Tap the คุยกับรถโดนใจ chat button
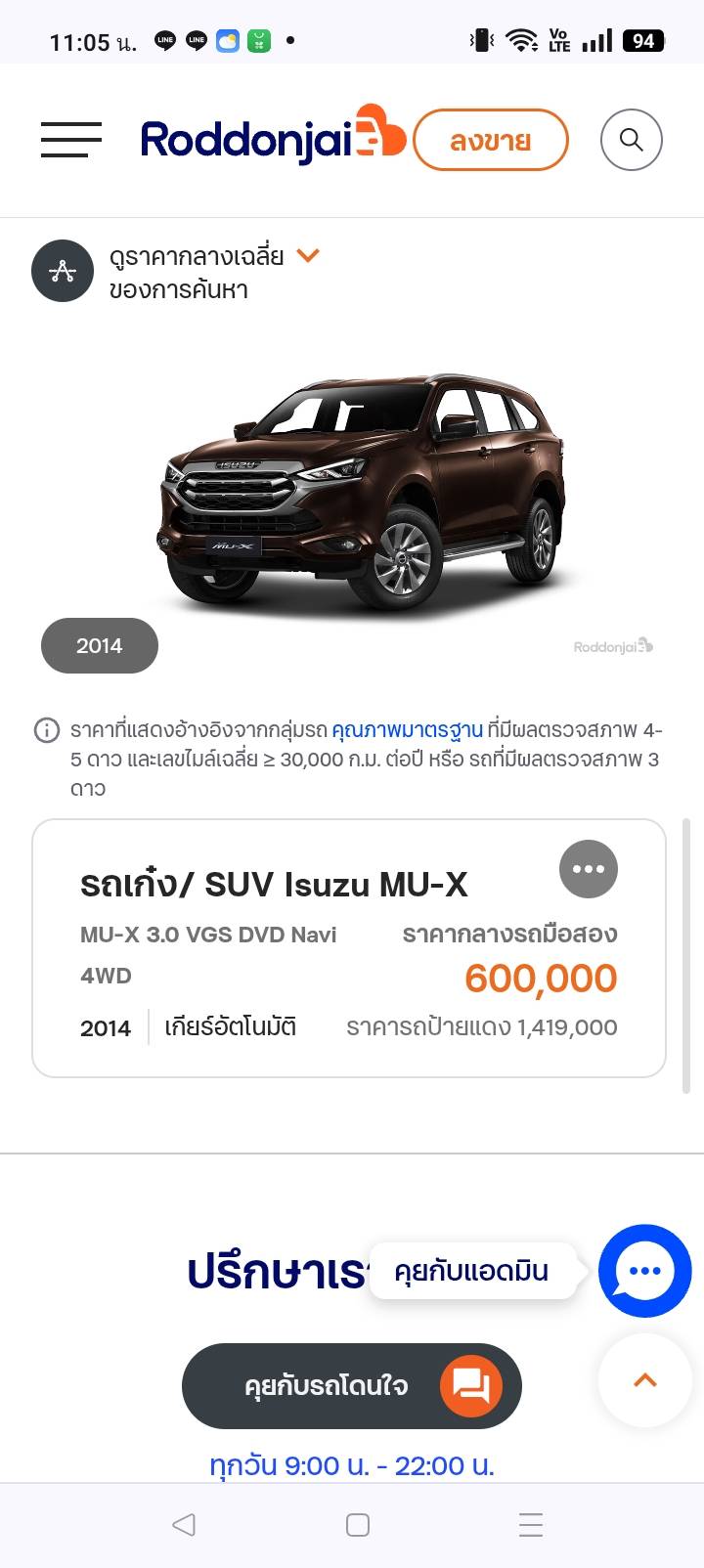Image resolution: width=704 pixels, height=1568 pixels. point(351,1385)
